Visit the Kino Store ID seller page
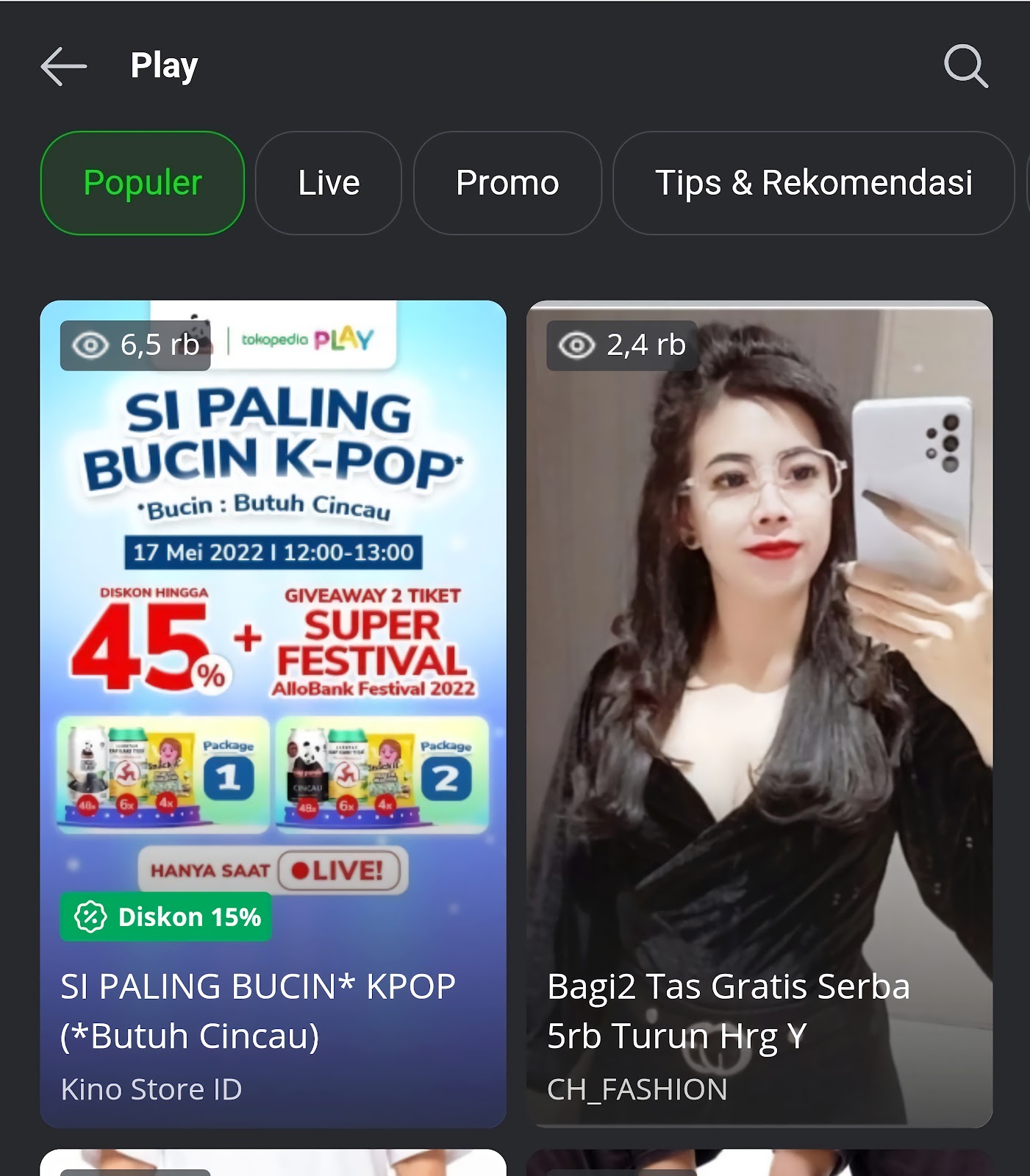Viewport: 1030px width, 1176px height. 151,1090
